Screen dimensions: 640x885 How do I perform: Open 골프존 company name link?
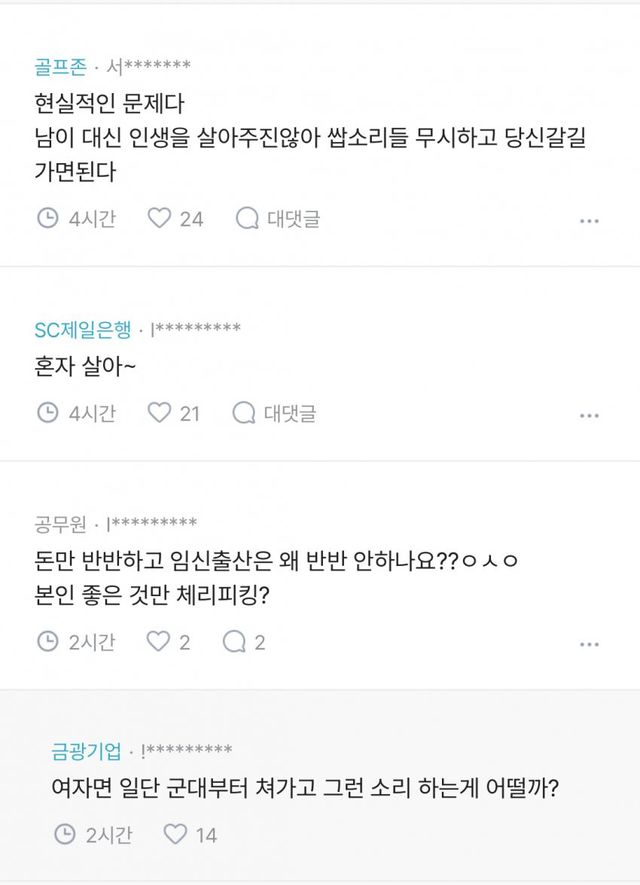[x=62, y=68]
